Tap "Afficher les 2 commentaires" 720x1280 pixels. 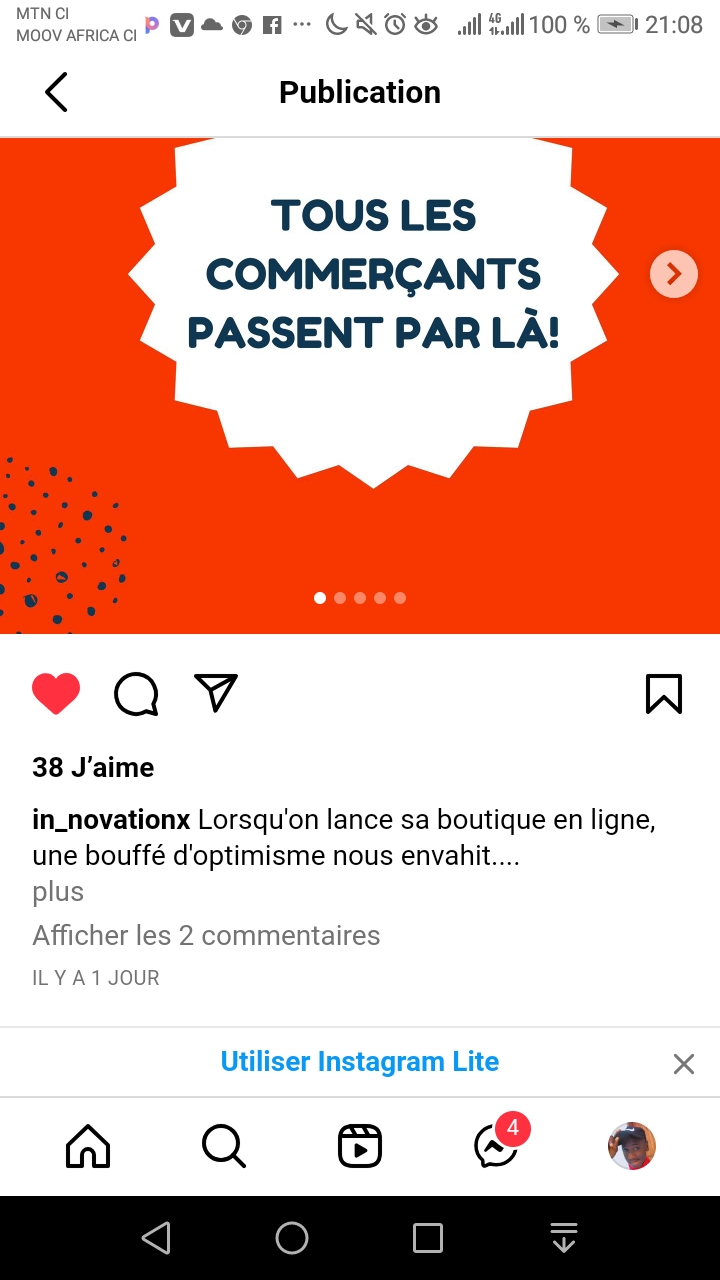(206, 935)
